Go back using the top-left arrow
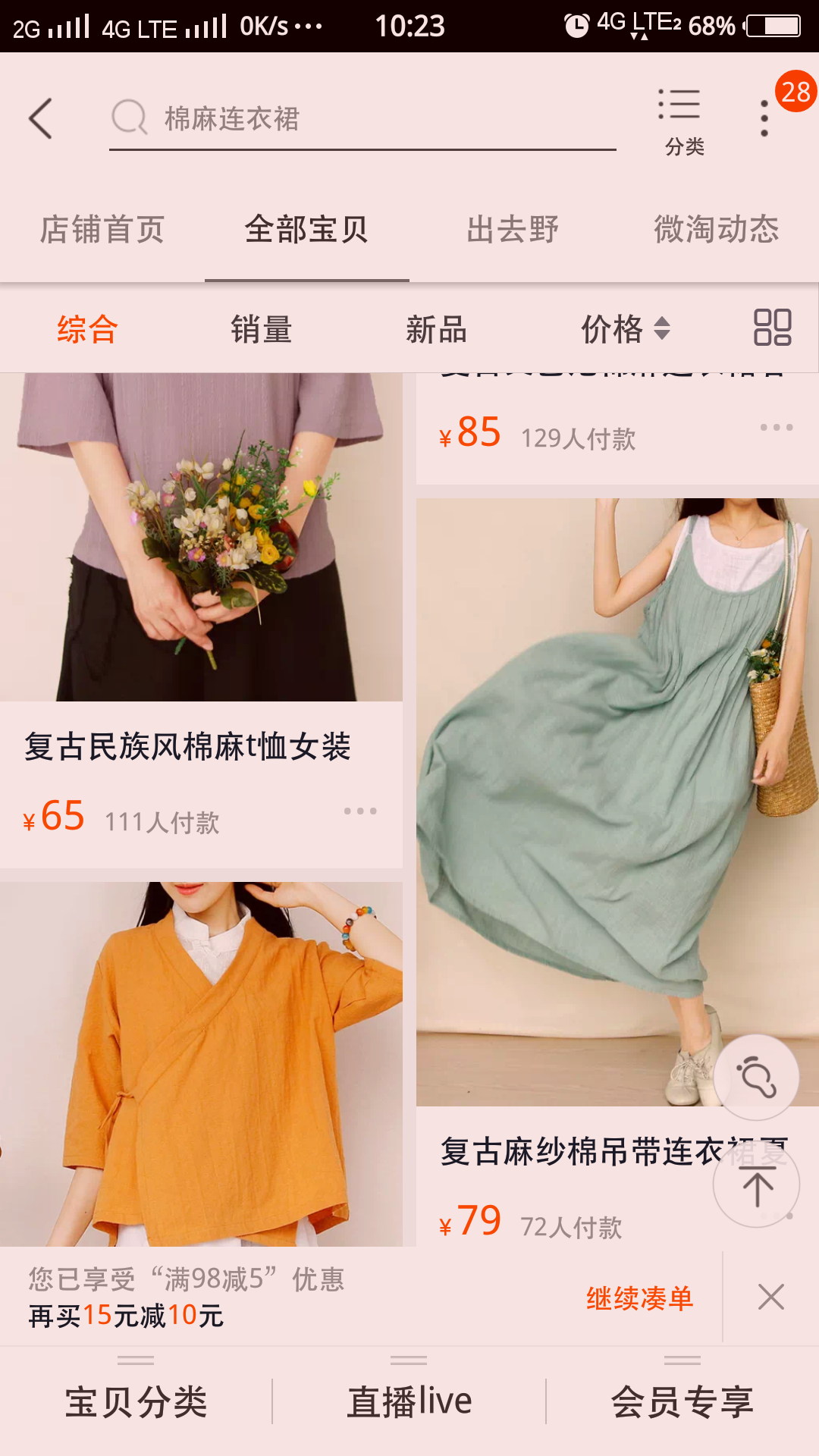This screenshot has width=819, height=1456. point(41,118)
